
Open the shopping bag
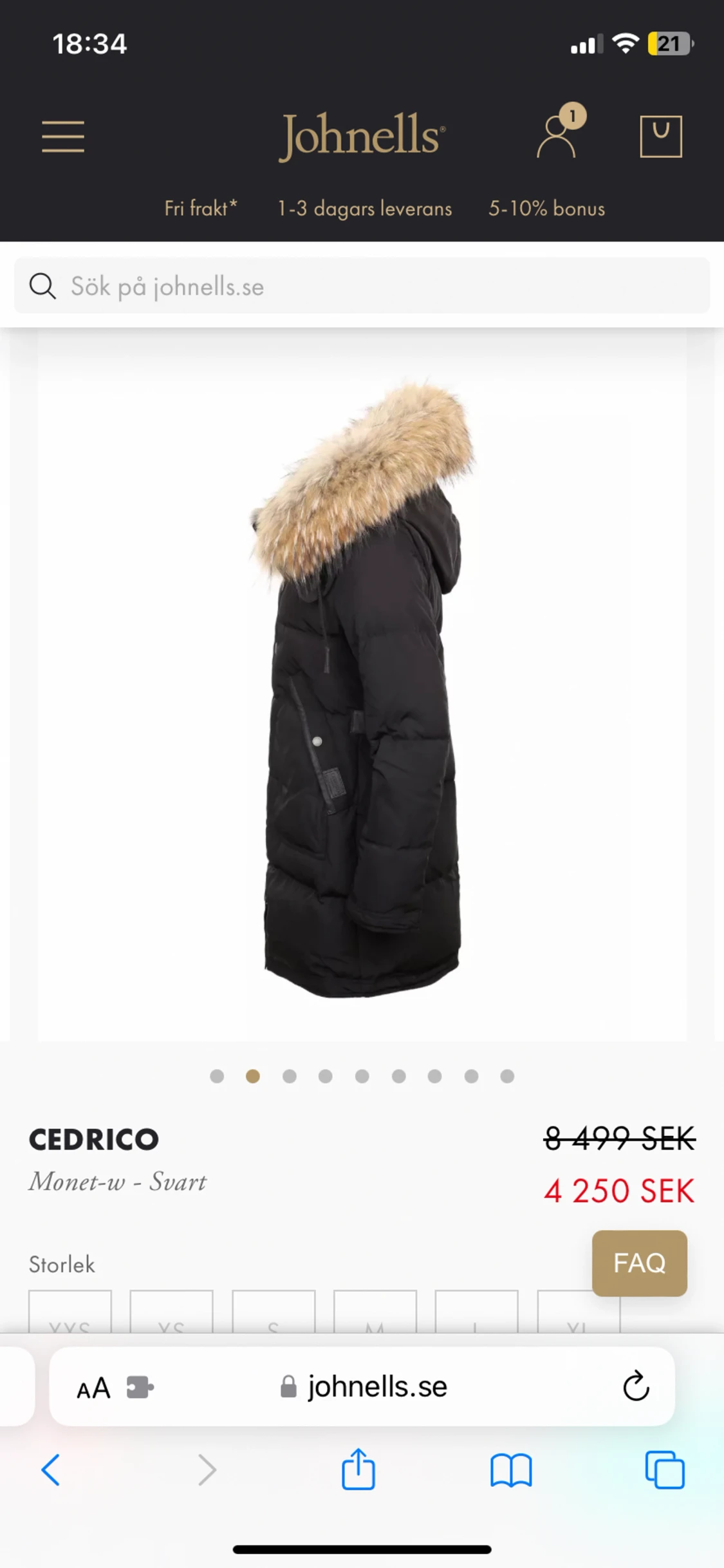[x=661, y=137]
